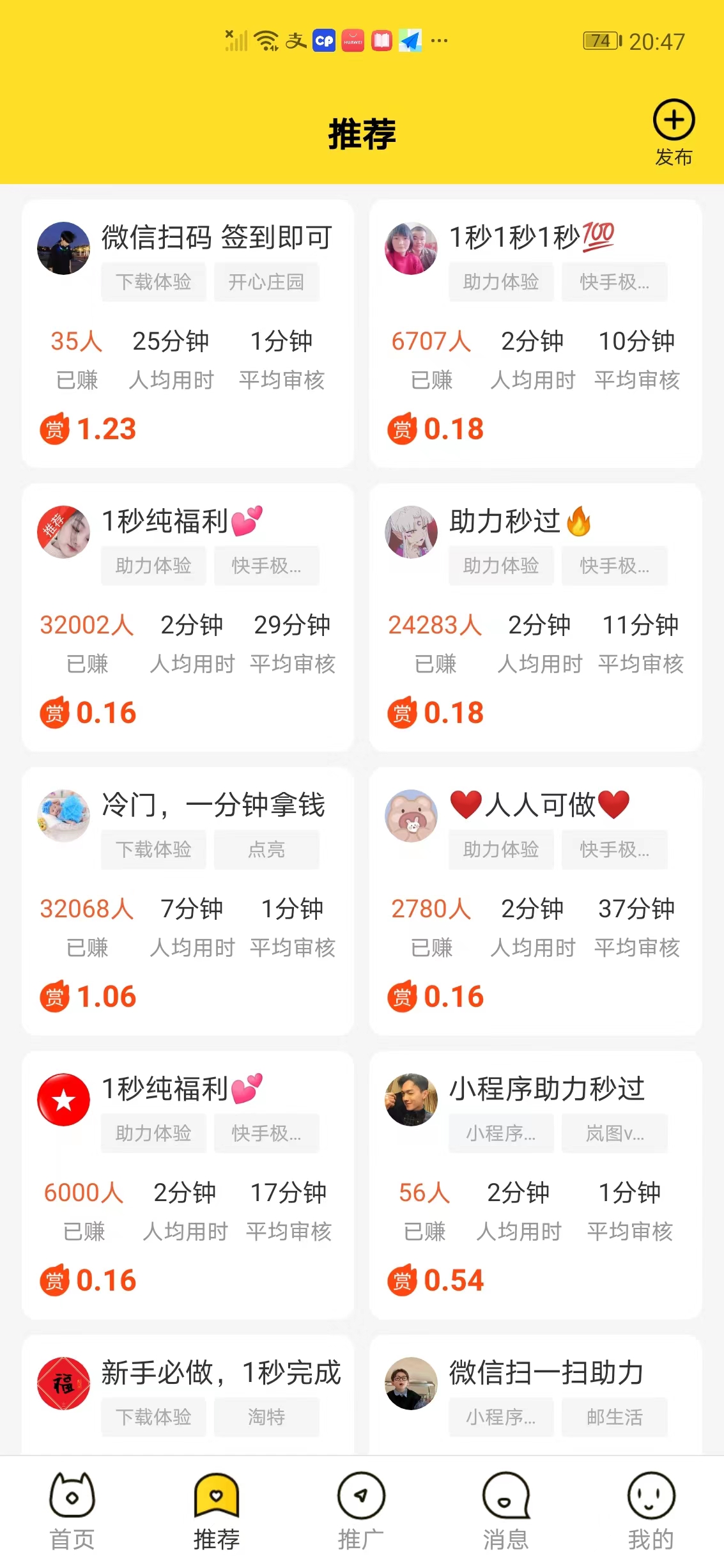Go to the 推广 tab
The height and width of the screenshot is (1568, 724).
(x=361, y=1511)
